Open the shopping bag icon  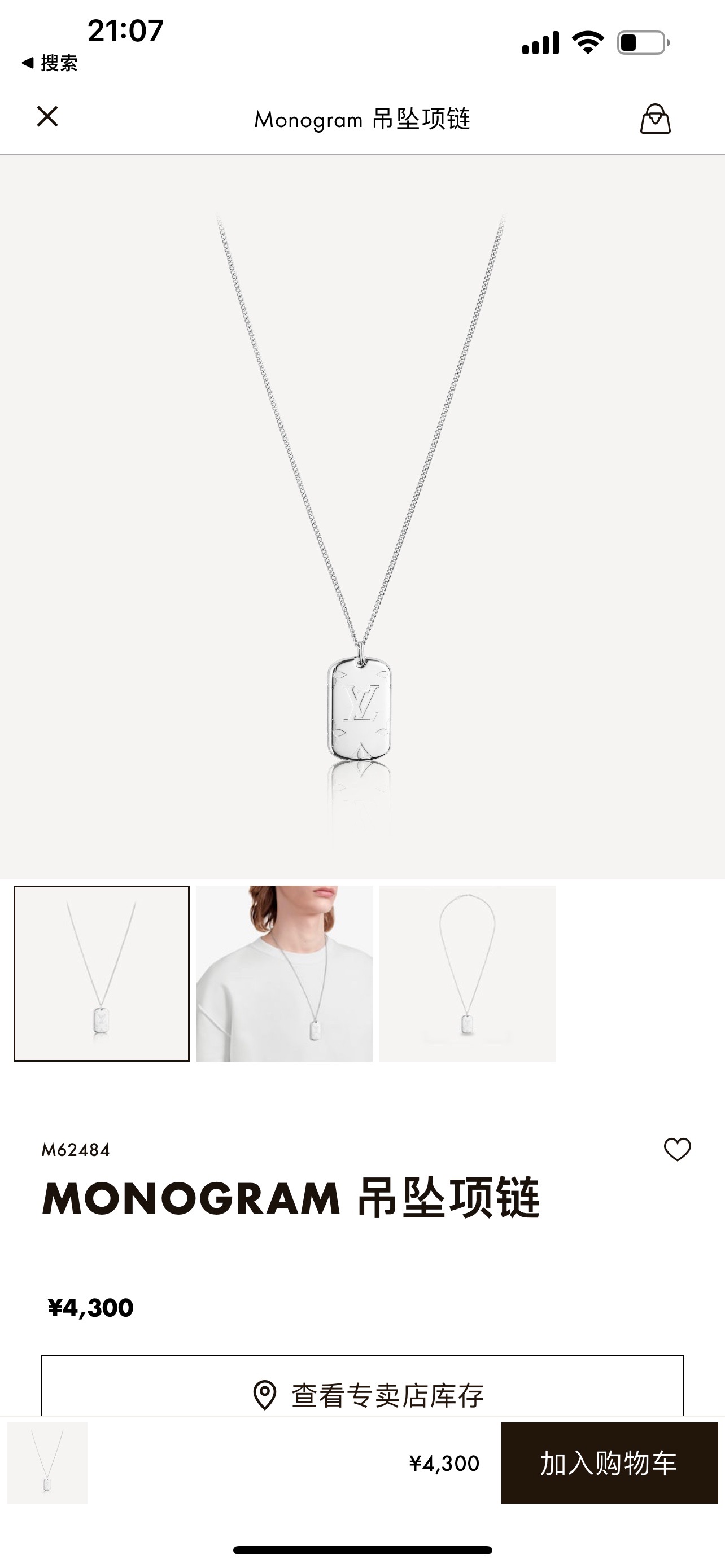tap(655, 118)
